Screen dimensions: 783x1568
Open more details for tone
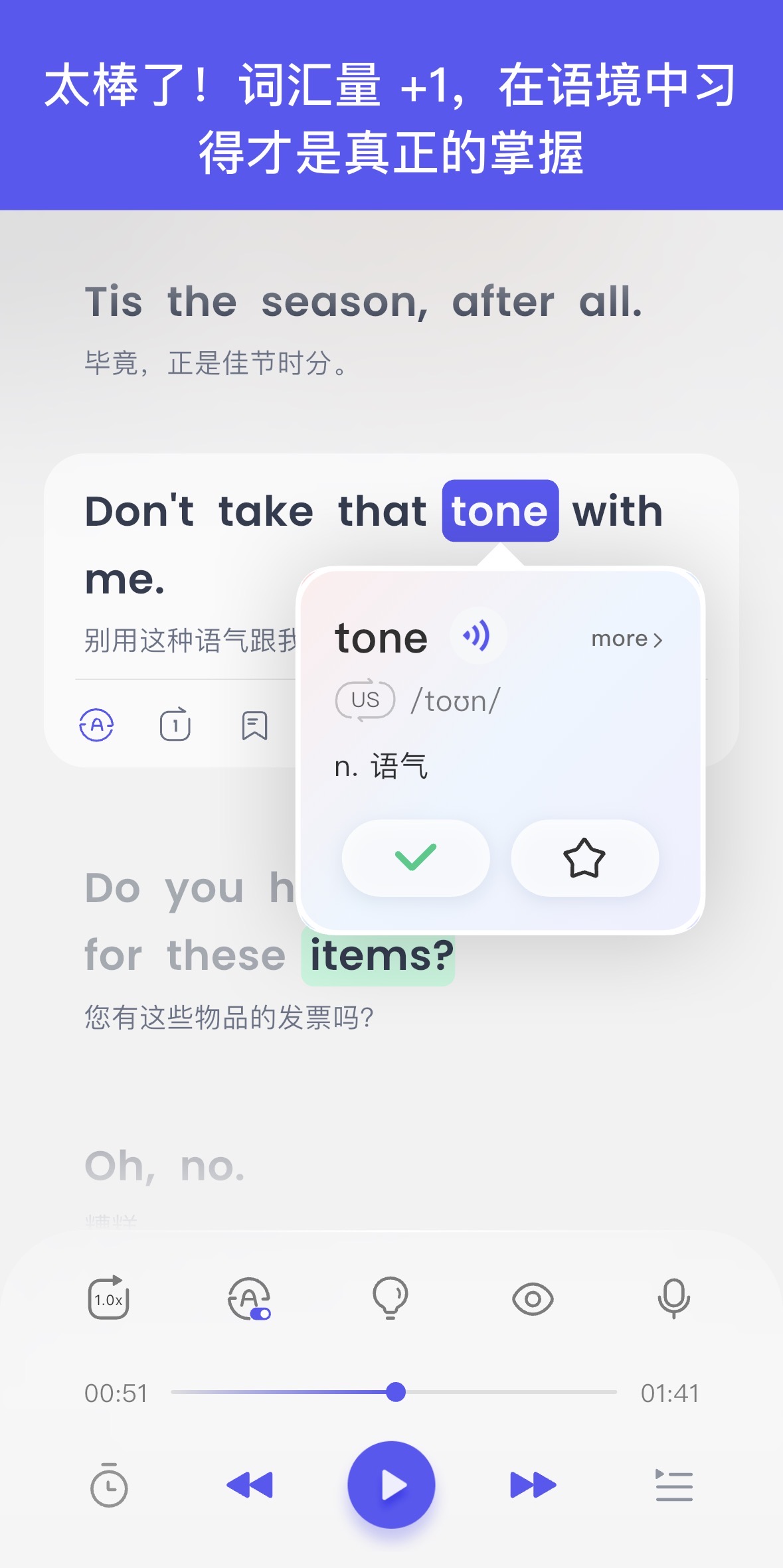(626, 639)
